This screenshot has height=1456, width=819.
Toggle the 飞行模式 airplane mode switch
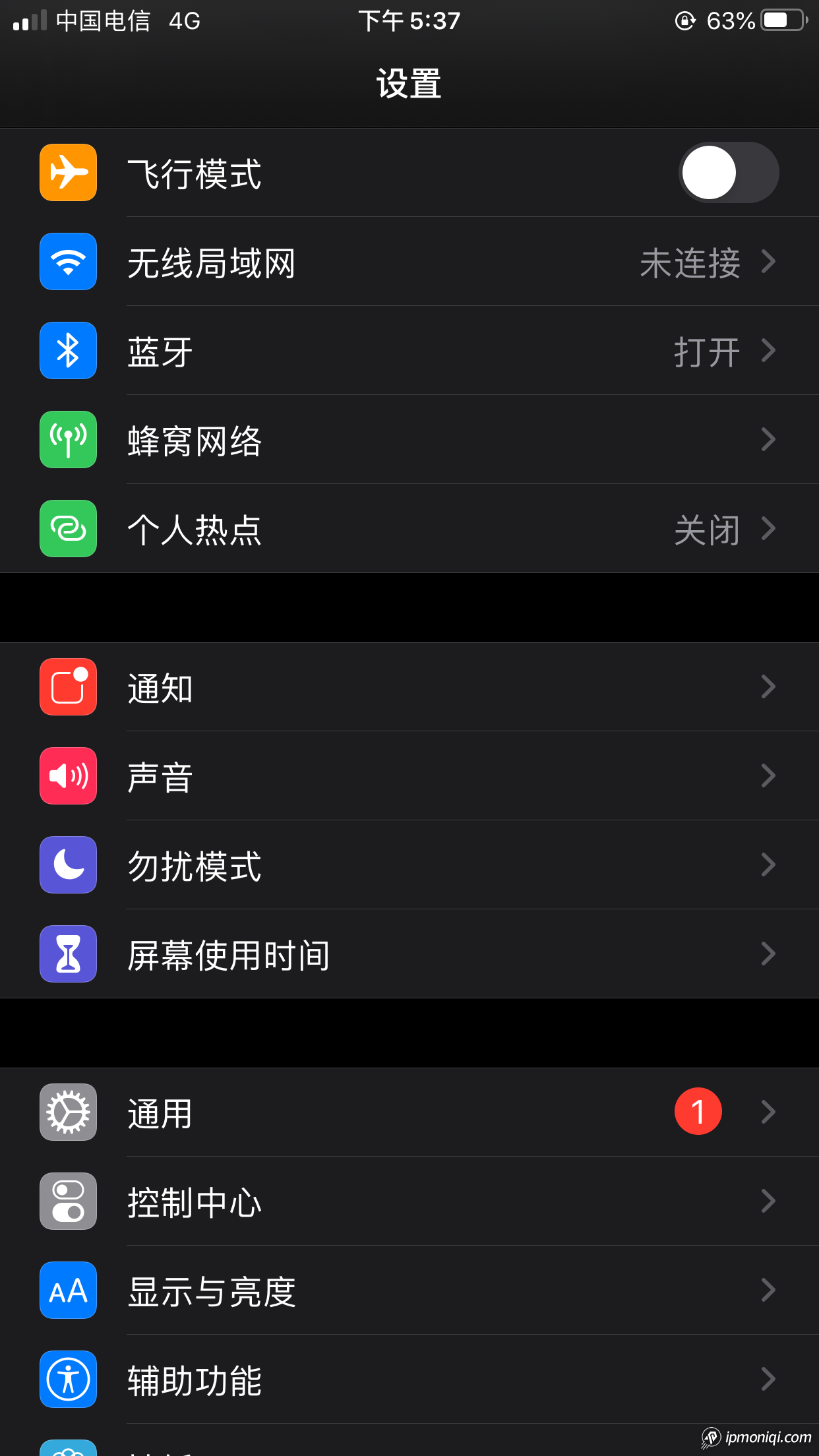click(x=728, y=173)
